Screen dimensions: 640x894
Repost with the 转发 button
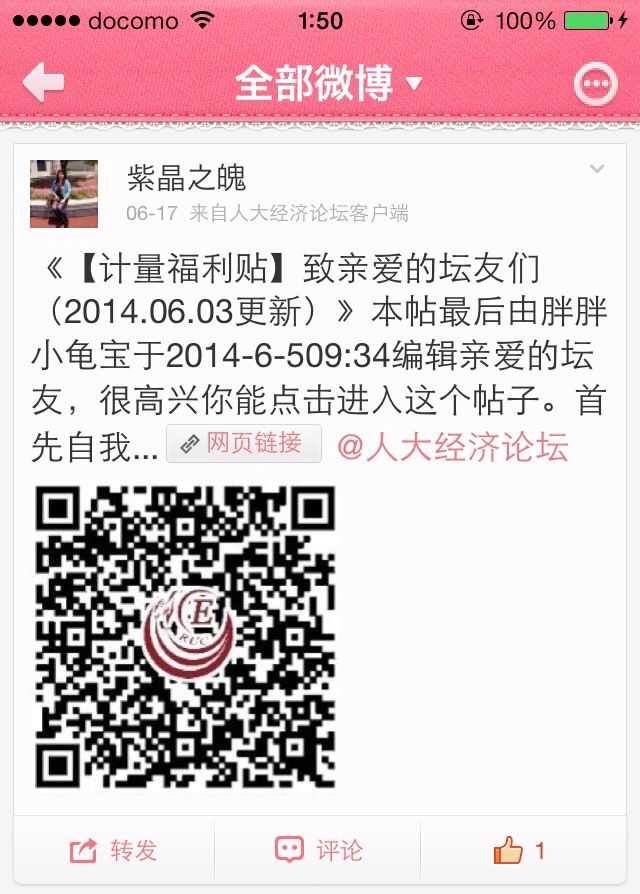114,851
